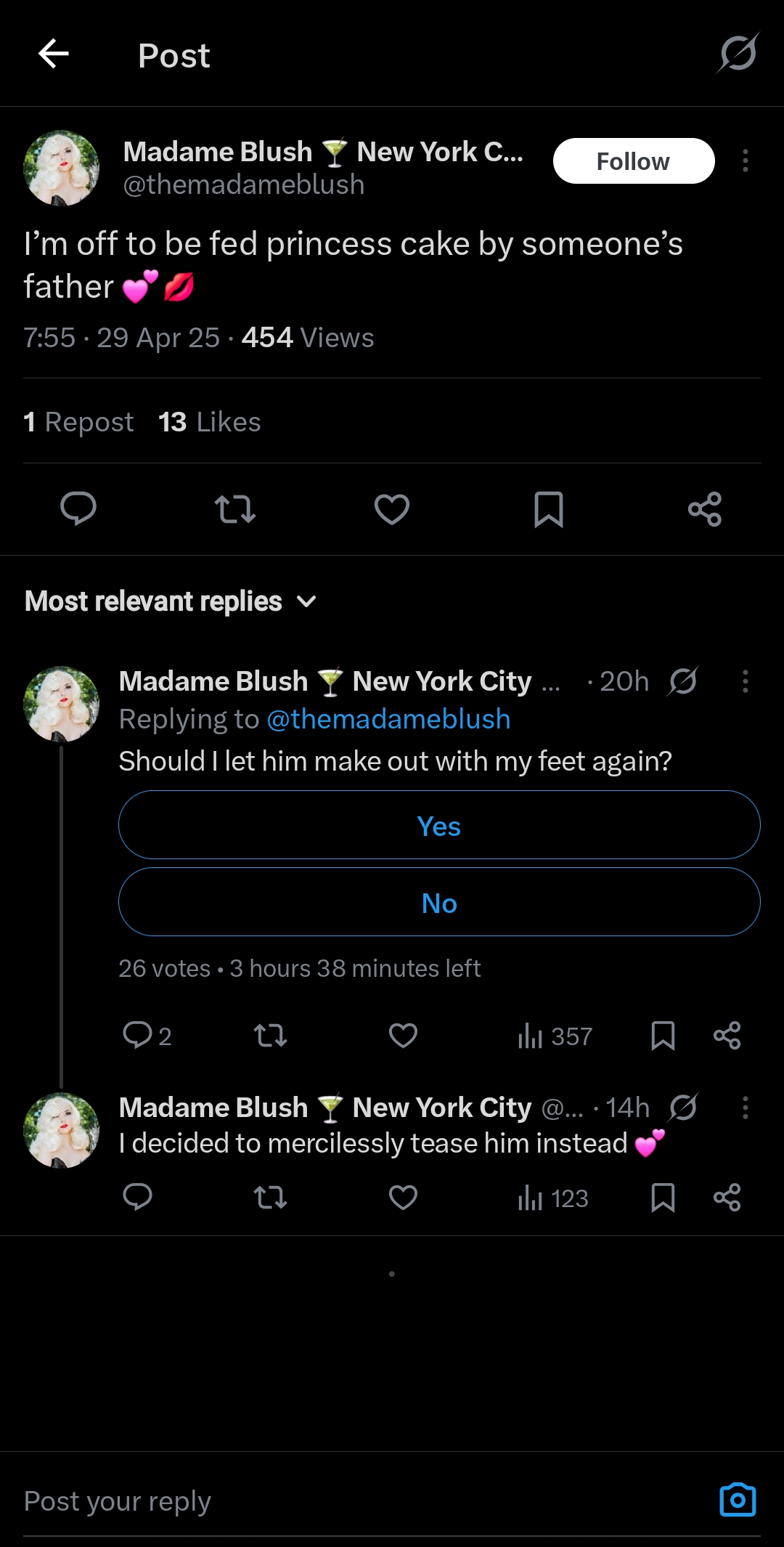Repost the princess cake post

click(x=235, y=508)
